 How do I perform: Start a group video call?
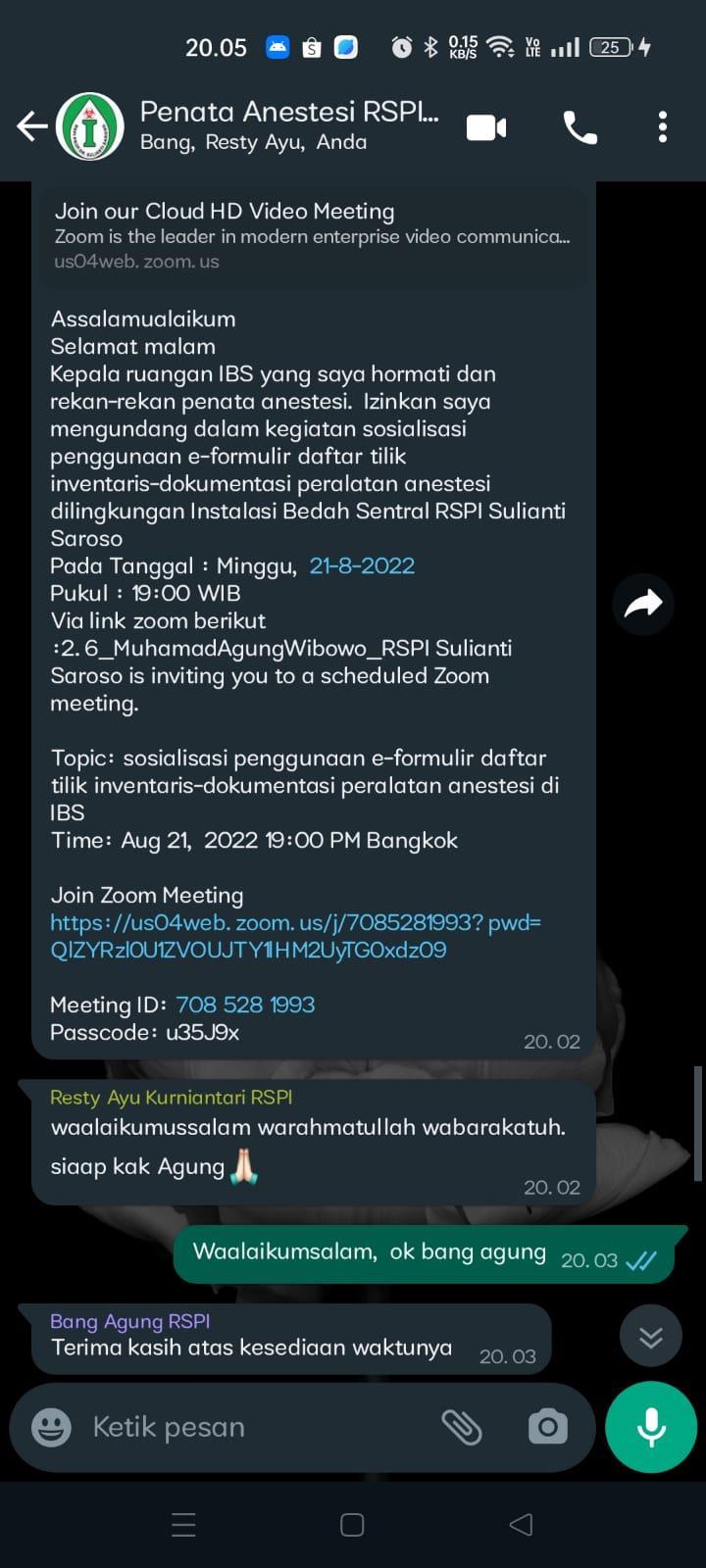[x=486, y=127]
